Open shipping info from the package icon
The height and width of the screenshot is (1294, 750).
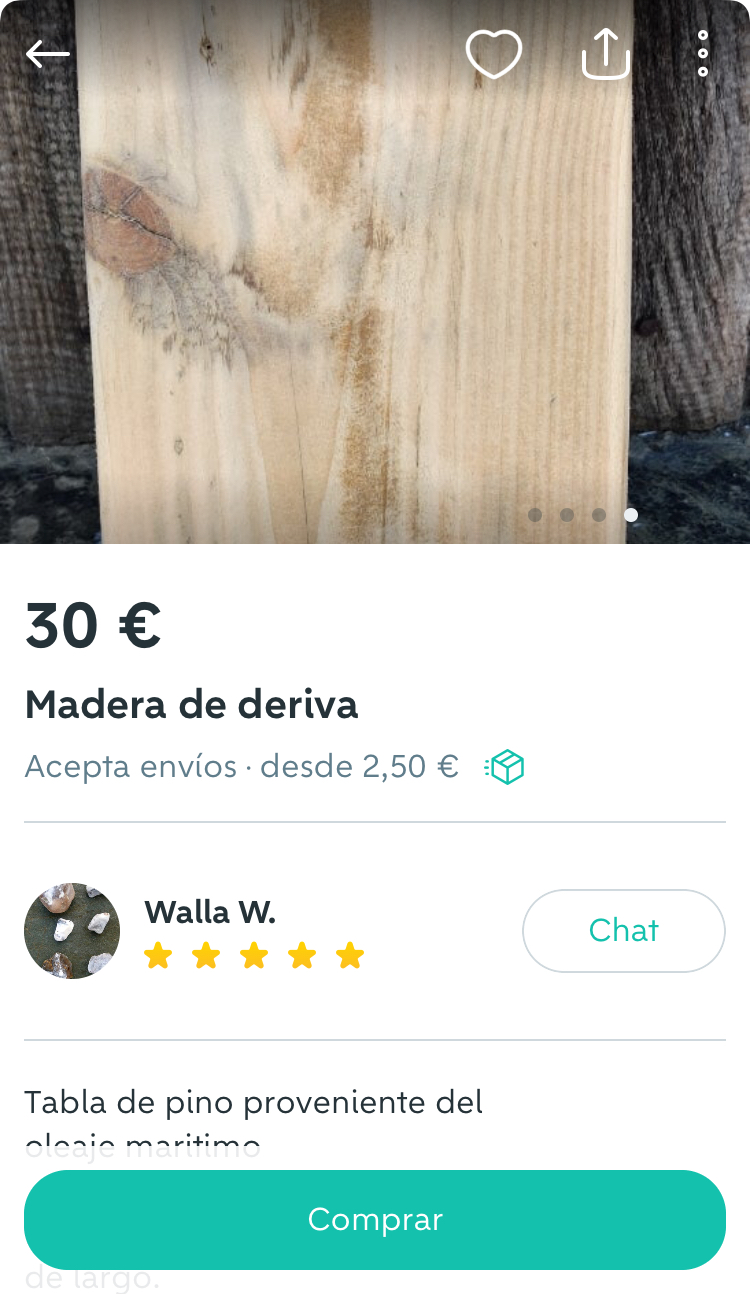(505, 767)
